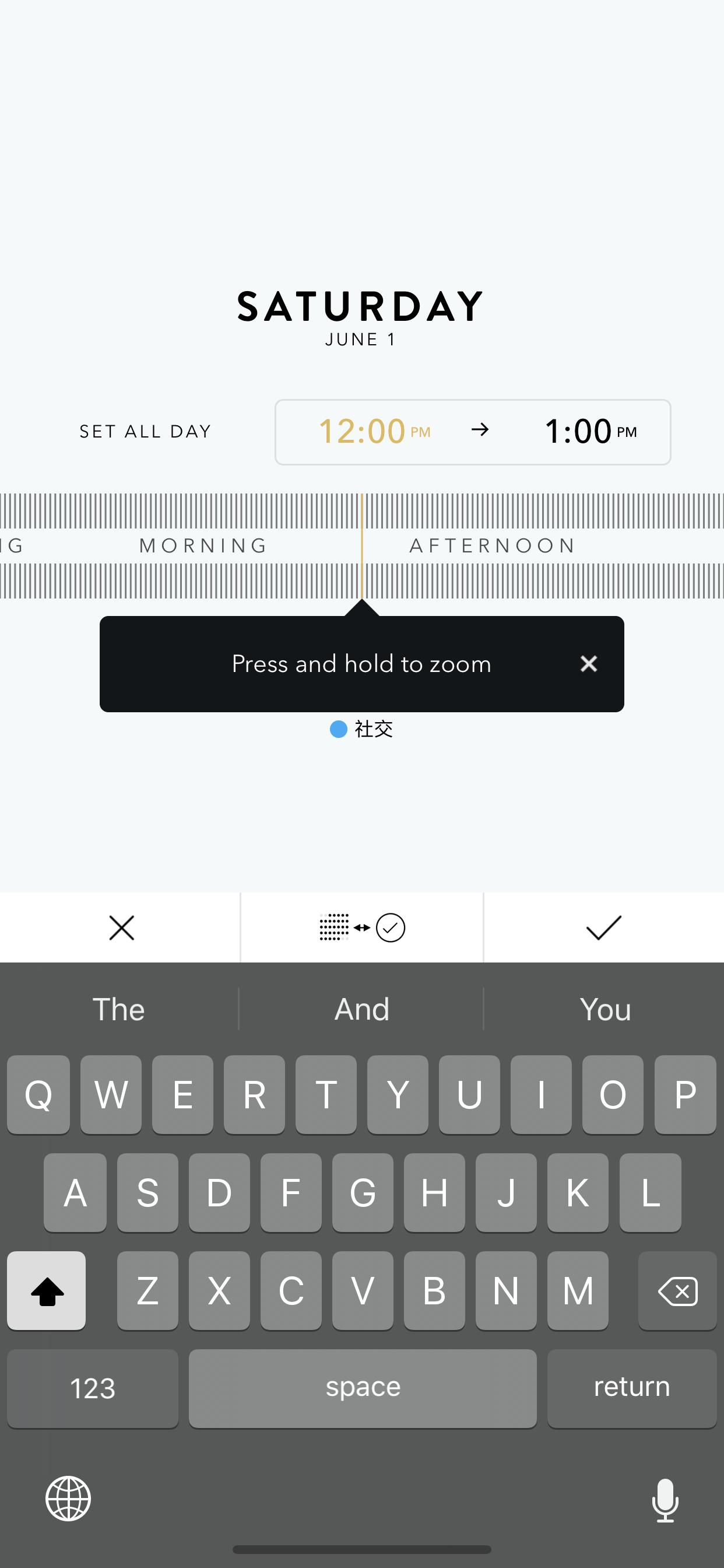Select the 1:00 PM end time
The width and height of the screenshot is (724, 1568).
click(x=591, y=432)
